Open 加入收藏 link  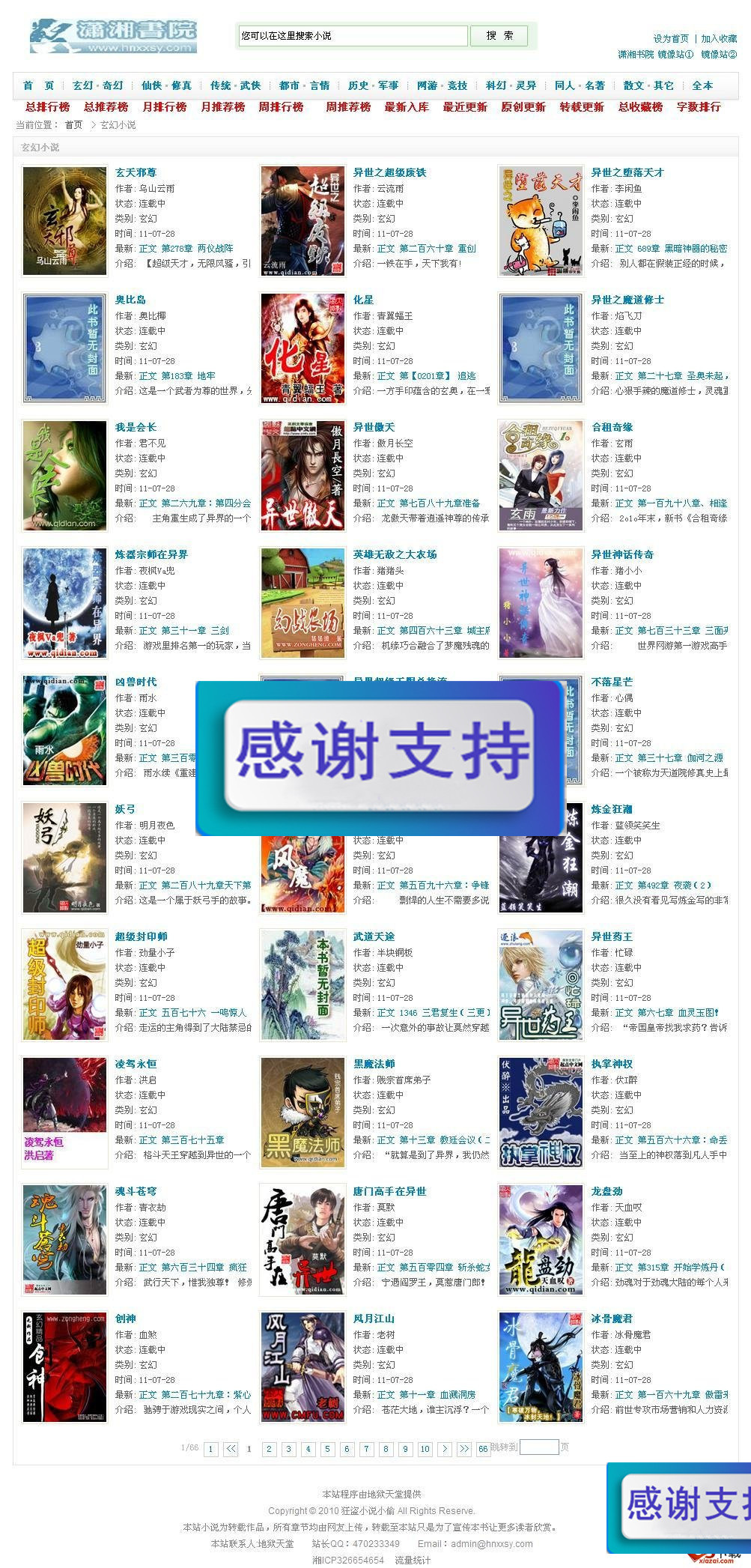718,39
